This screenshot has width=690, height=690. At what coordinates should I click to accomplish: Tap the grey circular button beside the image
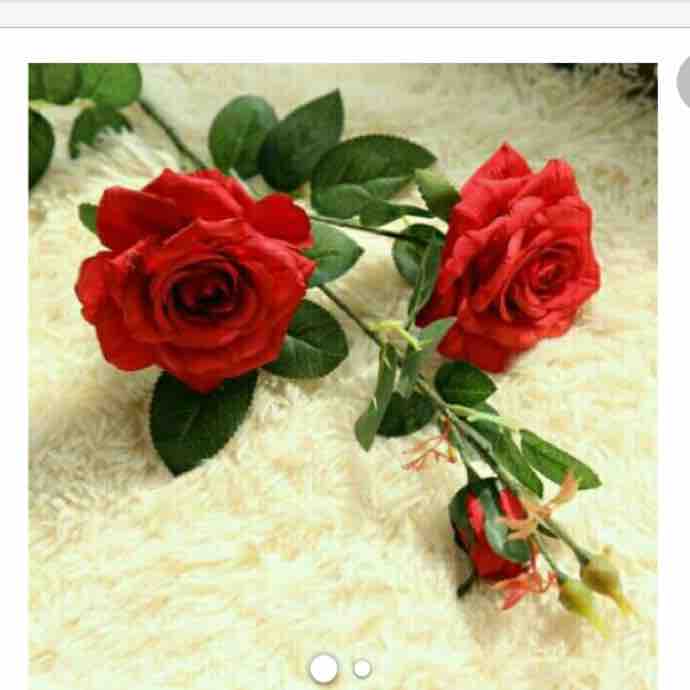(x=684, y=82)
